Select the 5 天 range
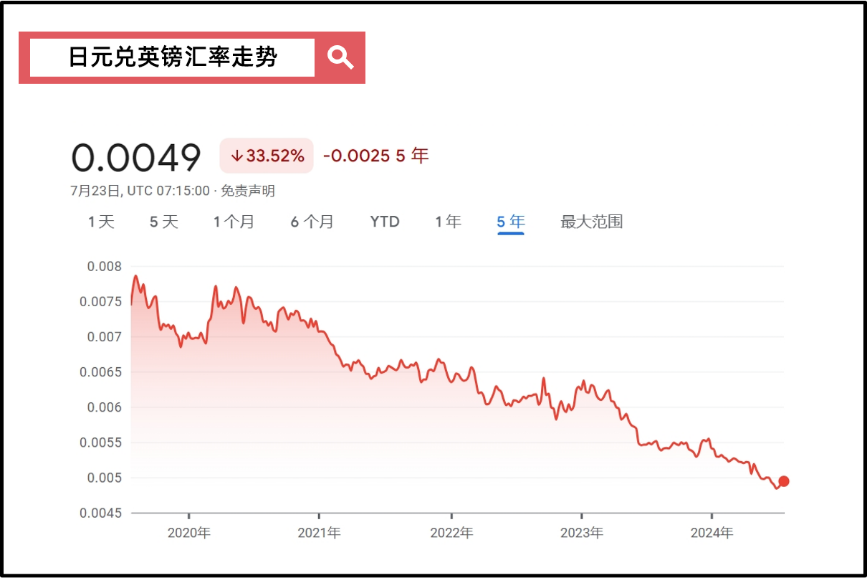 (x=163, y=222)
